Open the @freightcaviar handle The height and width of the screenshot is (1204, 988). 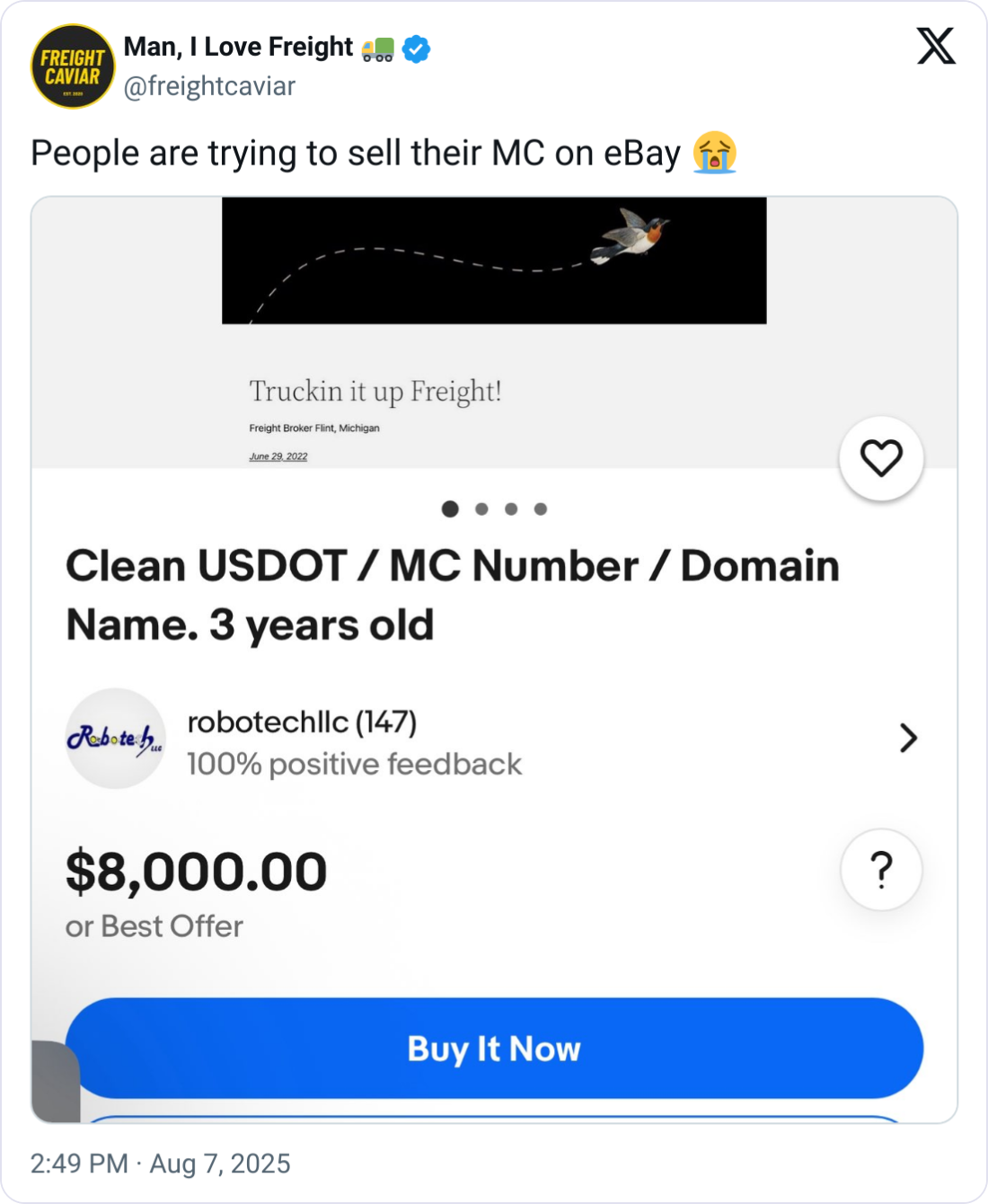pyautogui.click(x=209, y=86)
